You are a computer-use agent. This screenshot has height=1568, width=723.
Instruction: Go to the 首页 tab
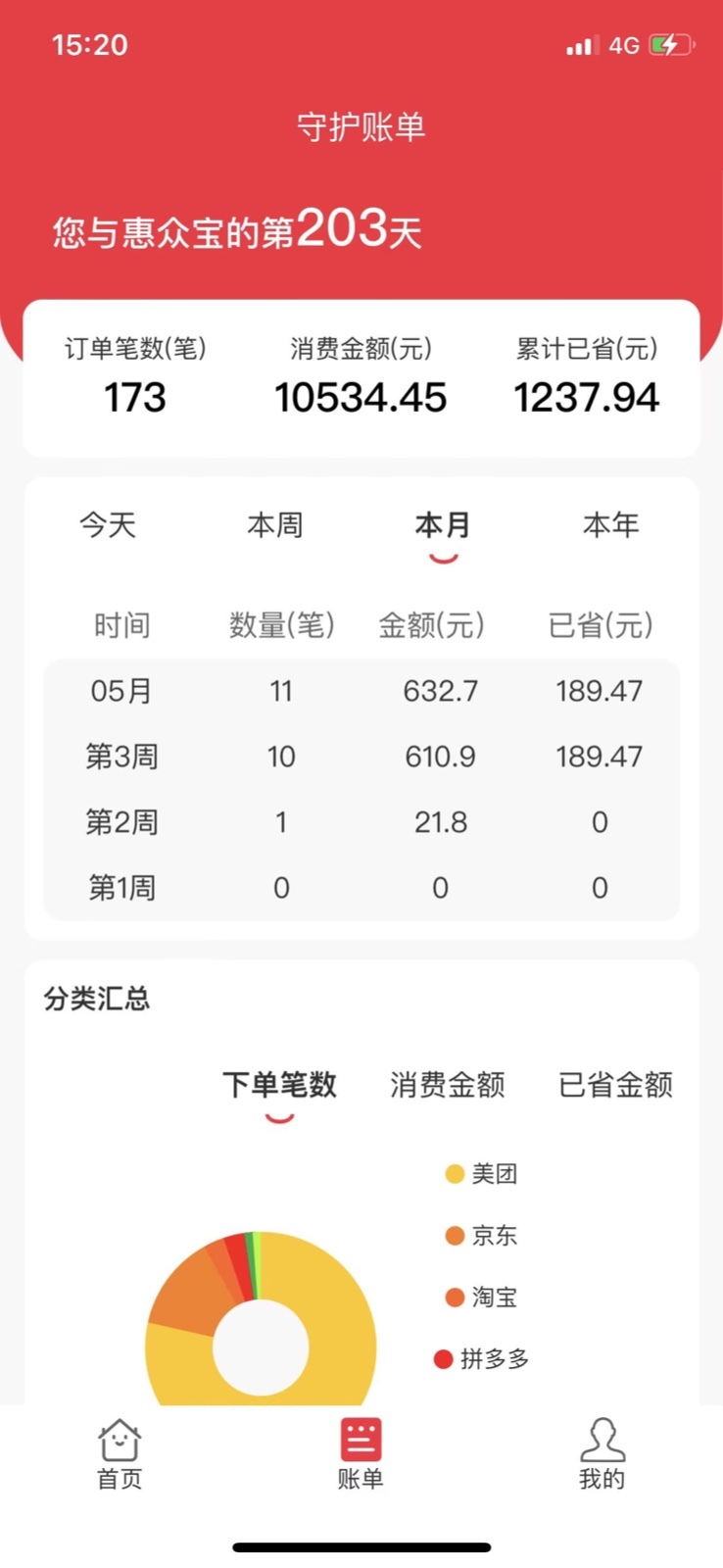pos(120,1455)
